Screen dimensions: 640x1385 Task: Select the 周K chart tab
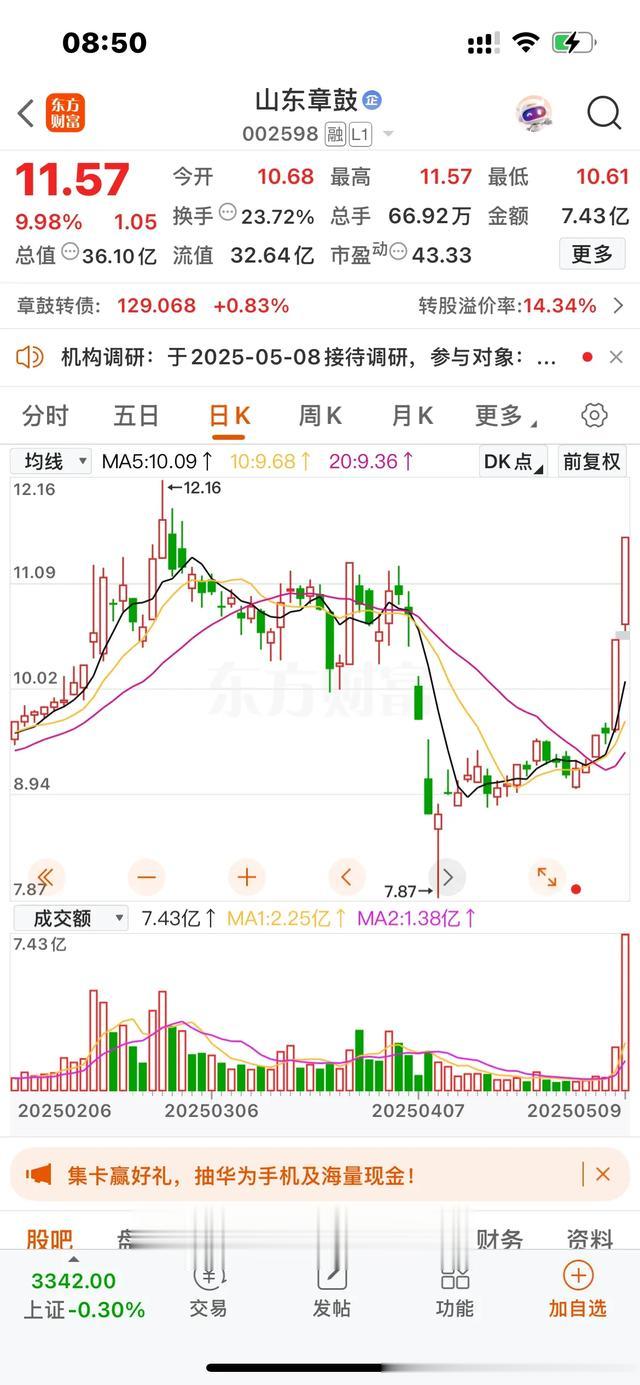(x=320, y=416)
